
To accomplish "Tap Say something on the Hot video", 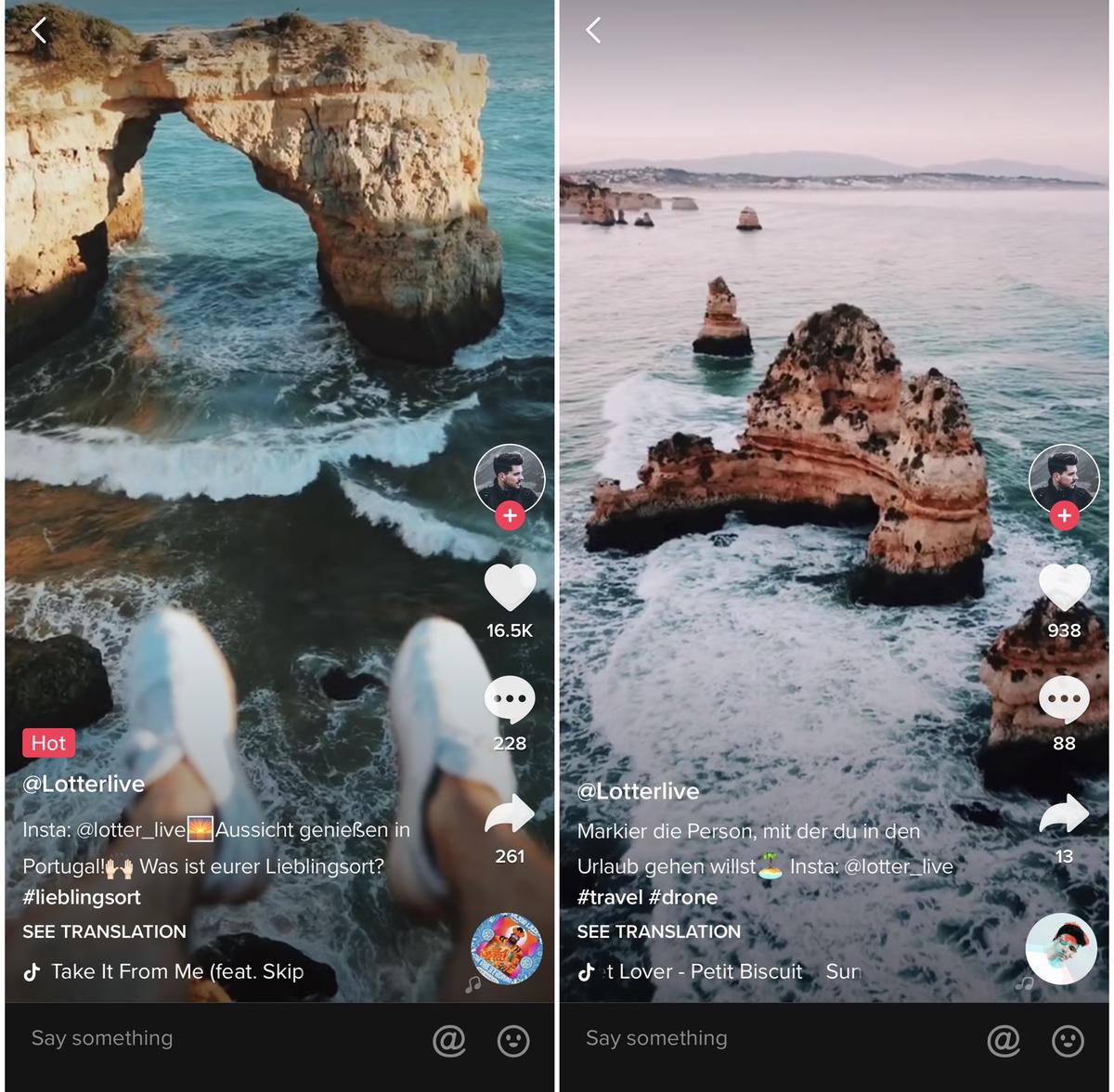I will 102,1038.
